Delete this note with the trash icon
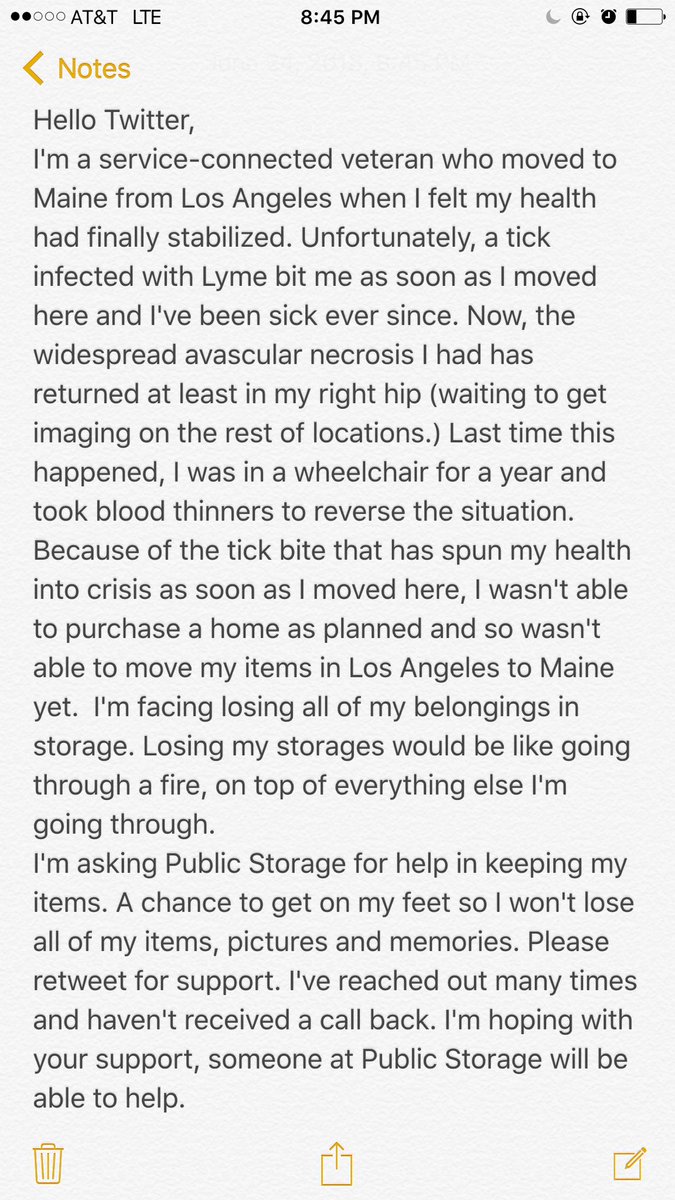Image resolution: width=675 pixels, height=1200 pixels. [x=48, y=1164]
